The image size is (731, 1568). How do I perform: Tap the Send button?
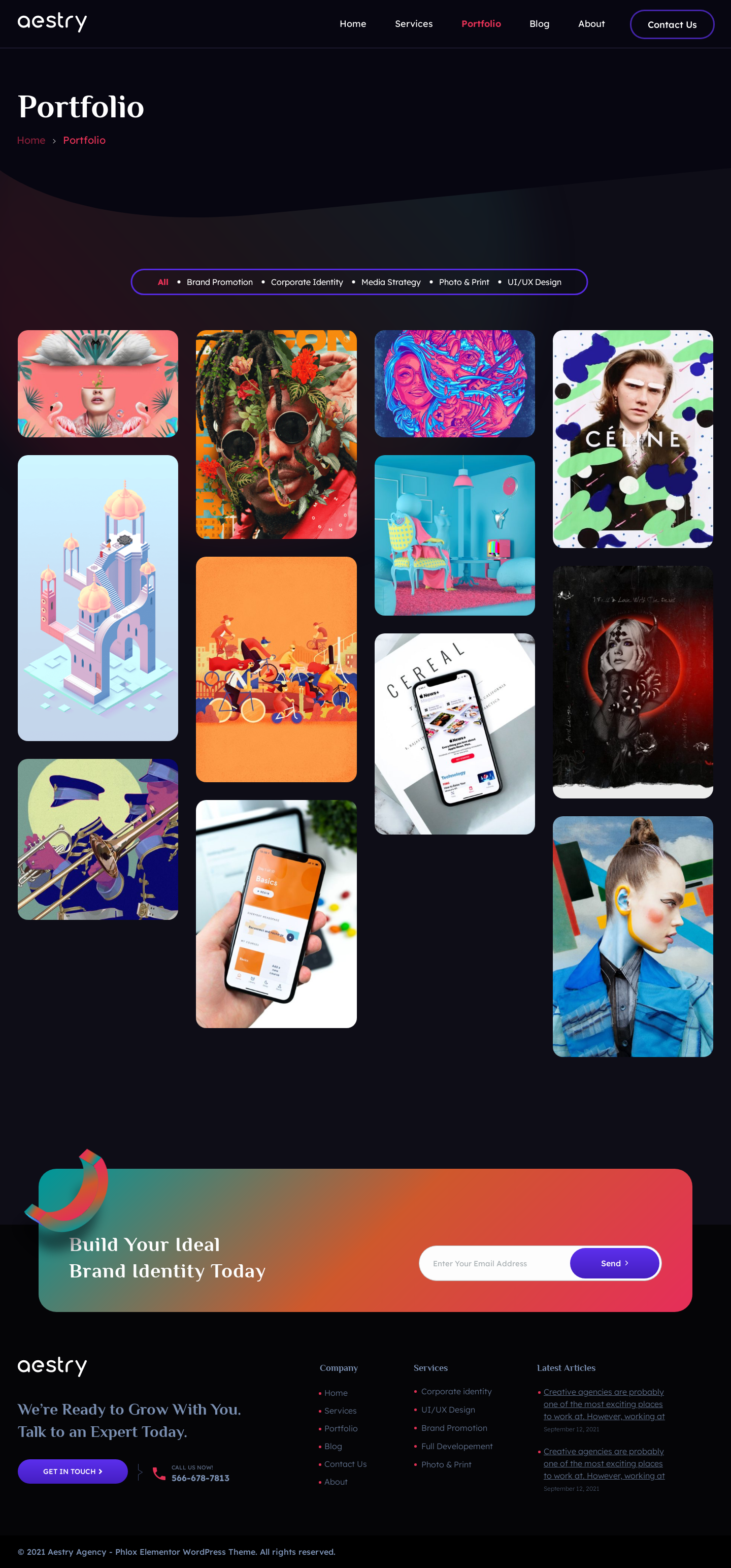tap(614, 1263)
